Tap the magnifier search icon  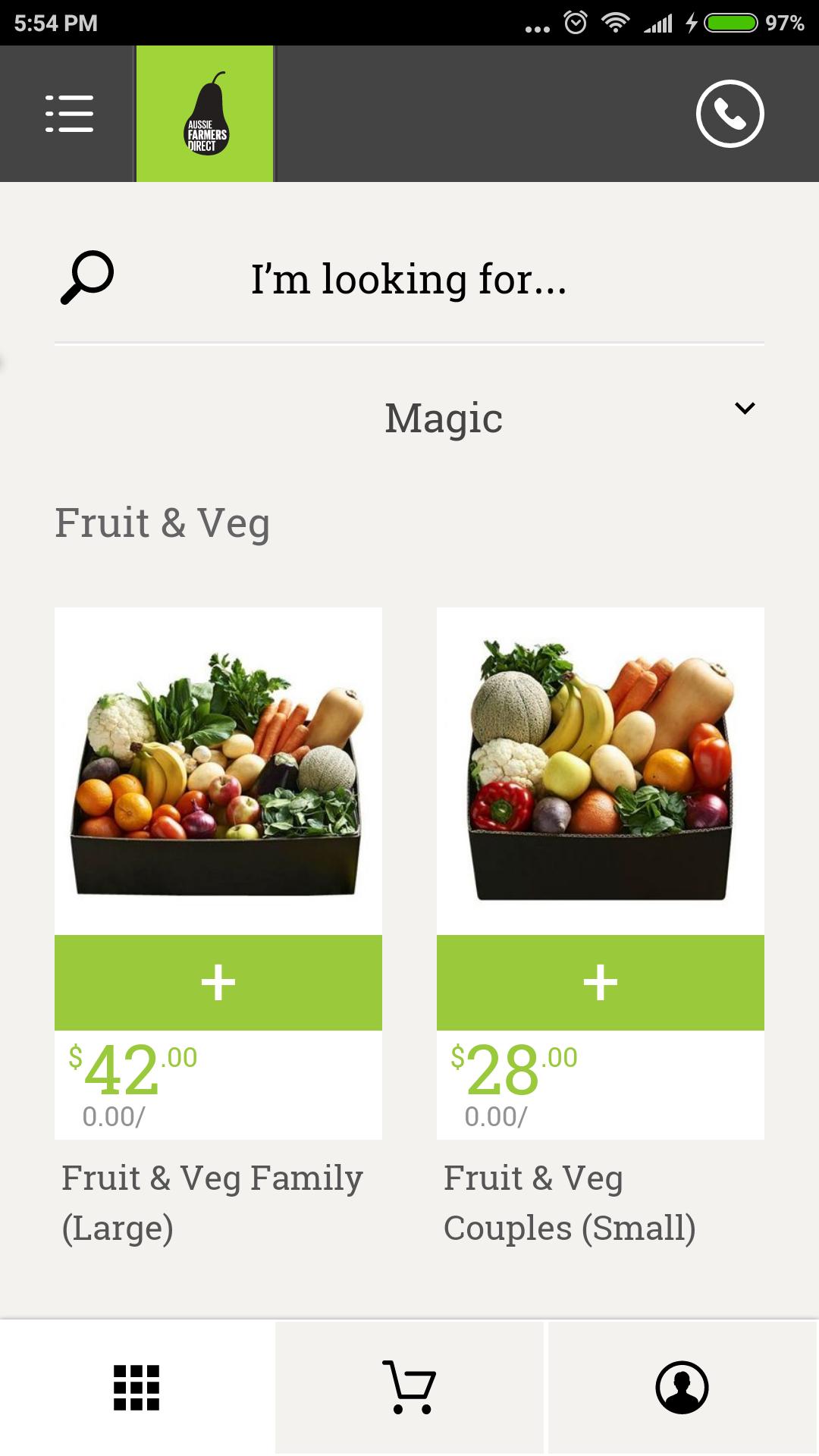point(87,278)
